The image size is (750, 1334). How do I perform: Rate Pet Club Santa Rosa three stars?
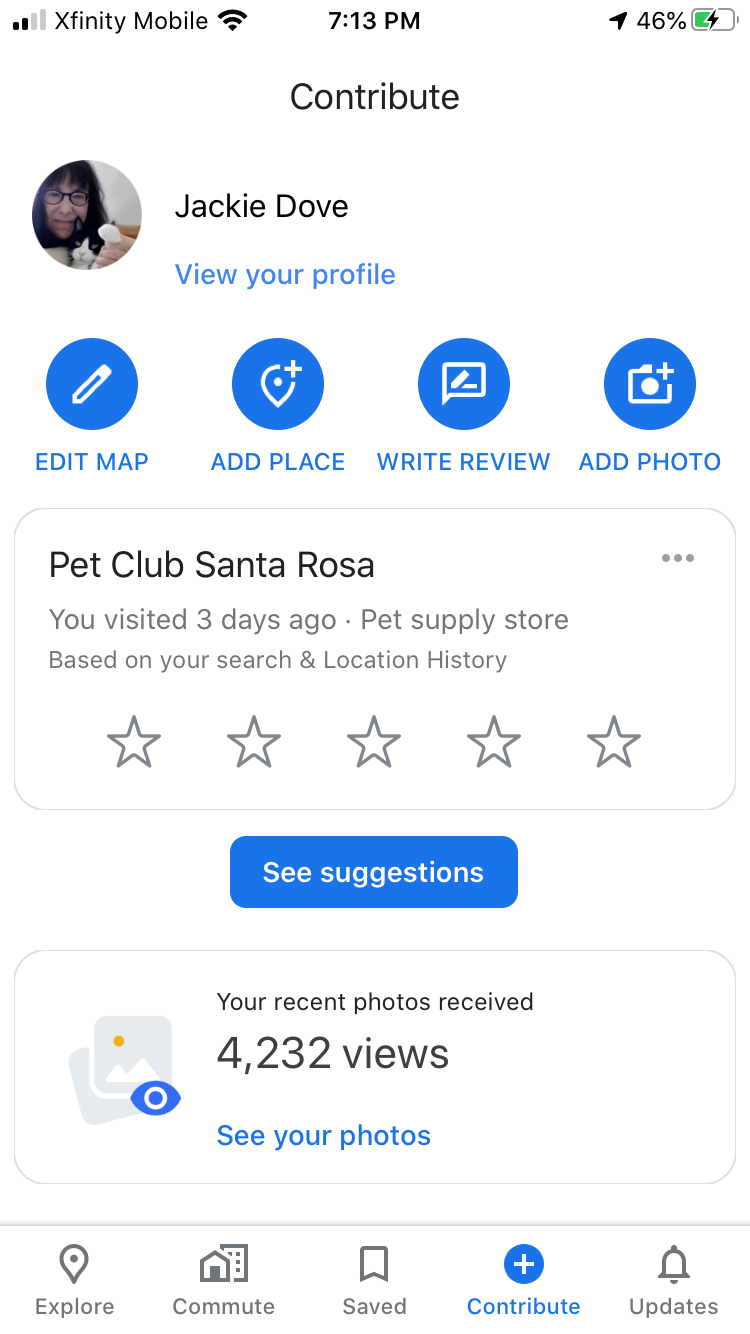[374, 742]
